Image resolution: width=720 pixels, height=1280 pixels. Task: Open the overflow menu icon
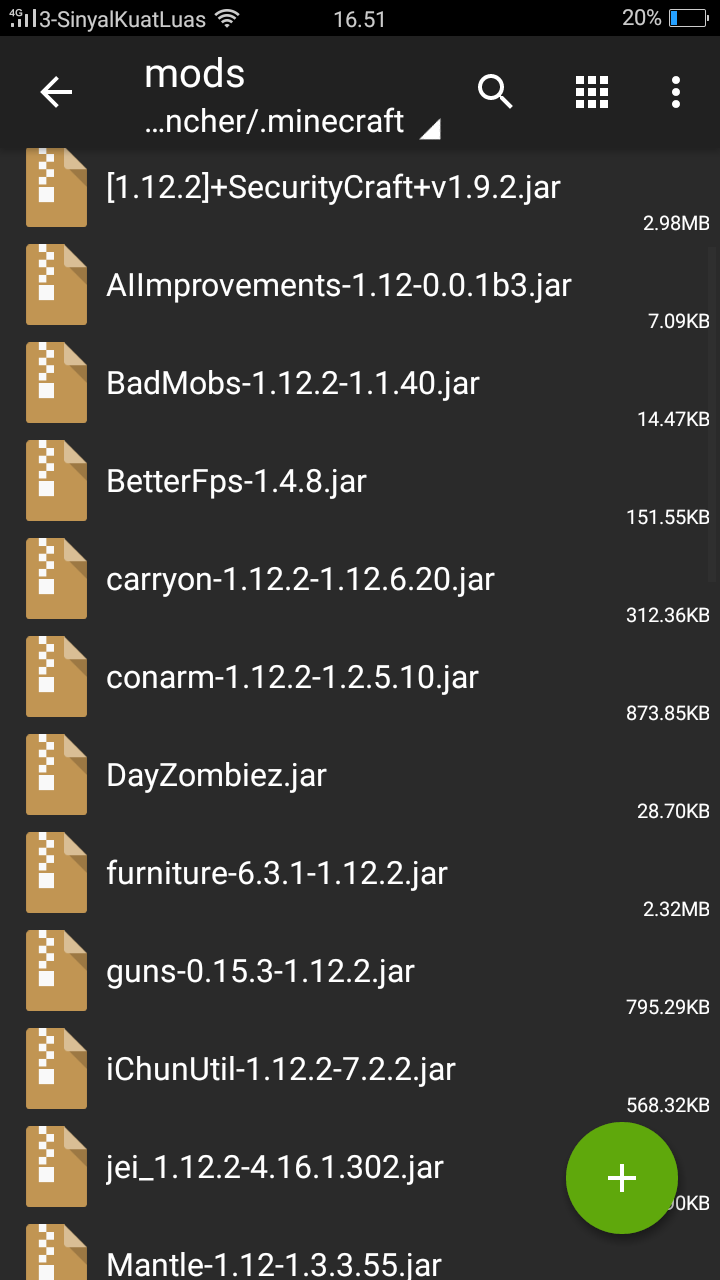pyautogui.click(x=675, y=92)
